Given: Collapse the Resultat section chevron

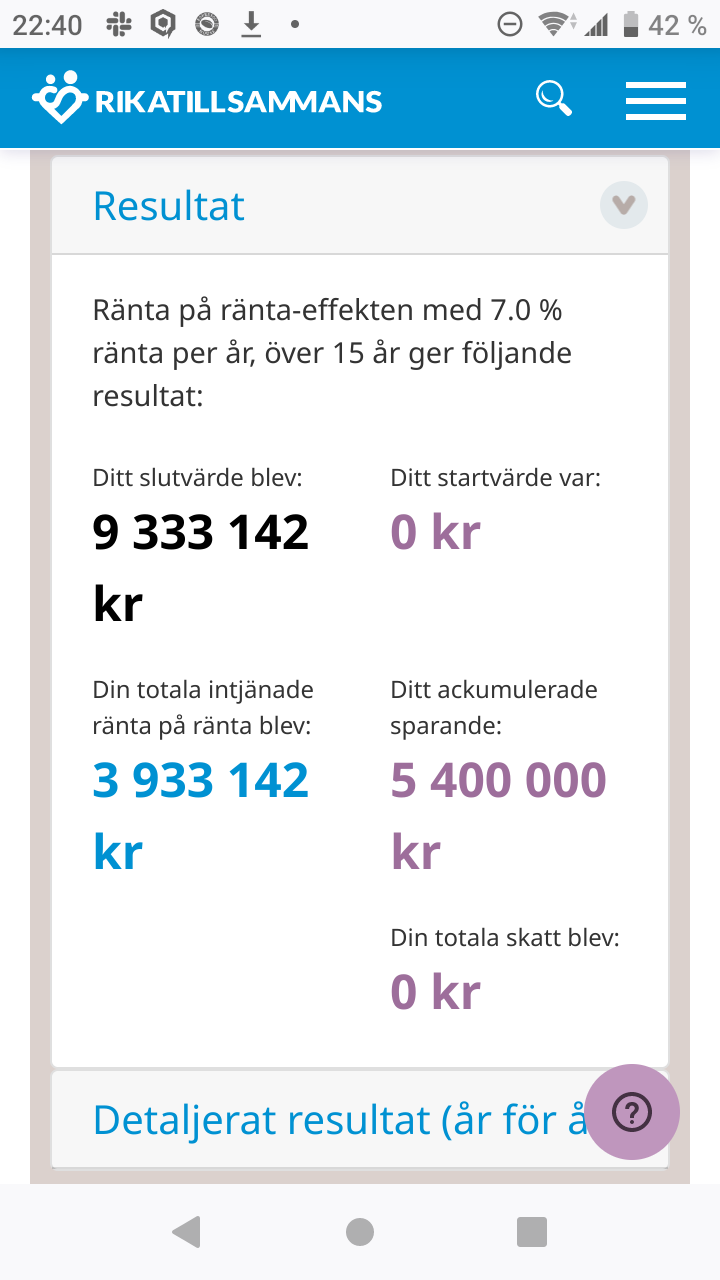Looking at the screenshot, I should click(x=624, y=205).
